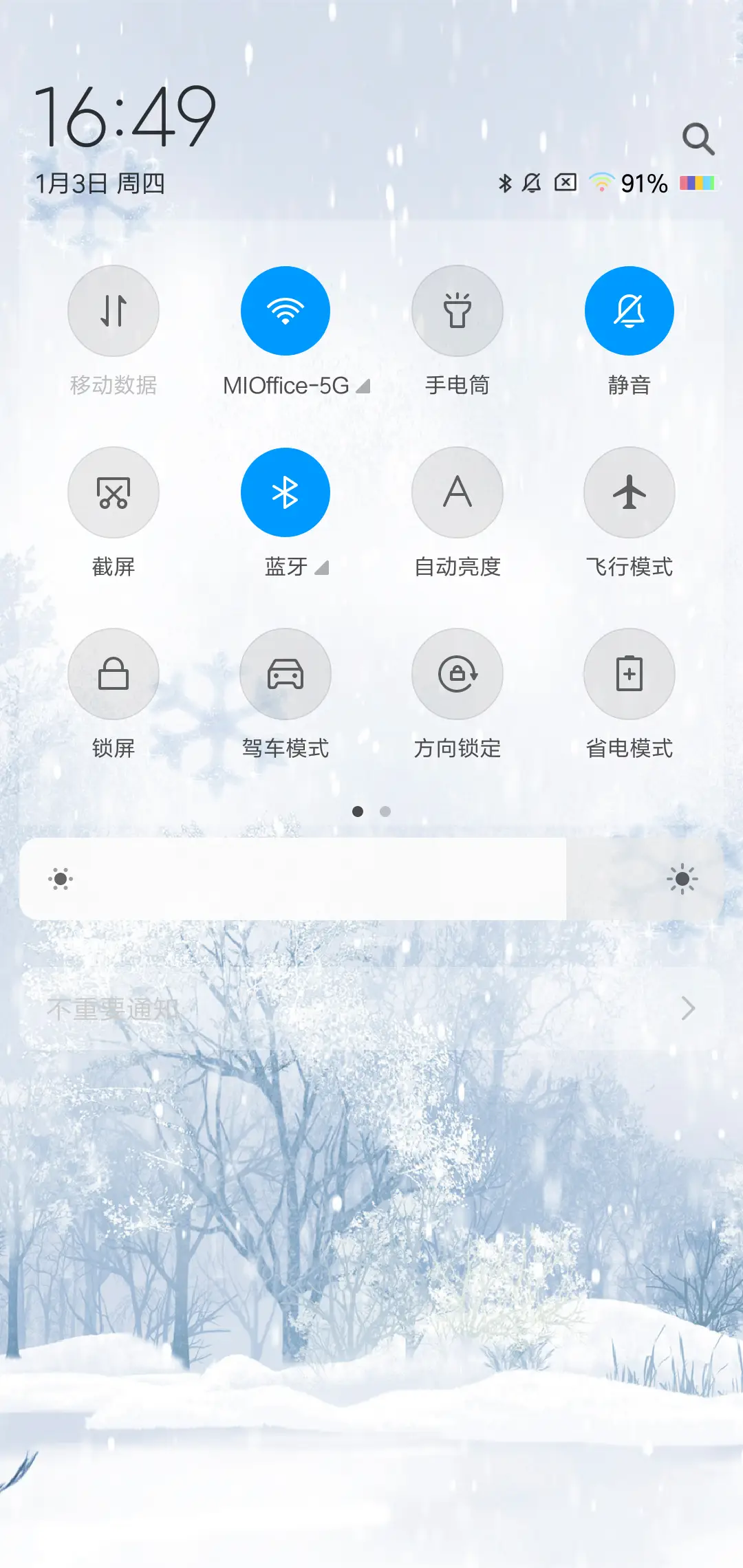Toggle auto brightness (自动亮度)
Viewport: 743px width, 1568px height.
point(457,492)
